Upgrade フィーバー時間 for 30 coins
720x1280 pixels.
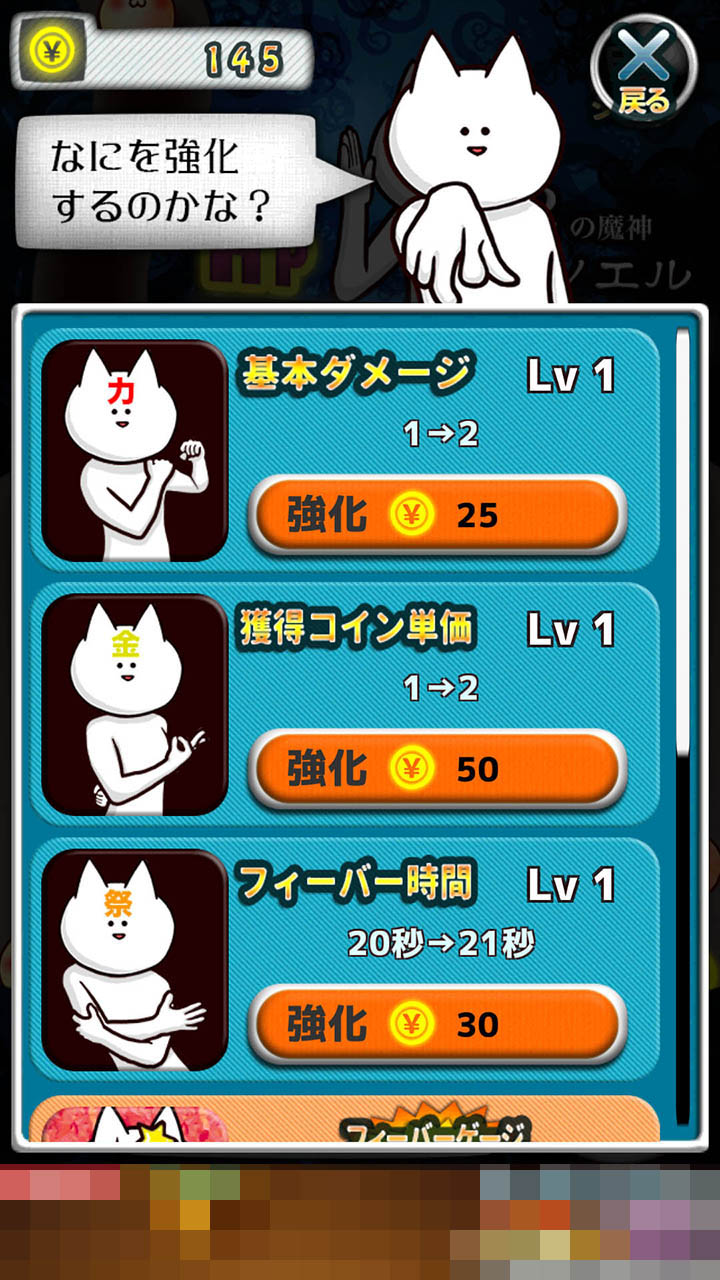pyautogui.click(x=437, y=1023)
